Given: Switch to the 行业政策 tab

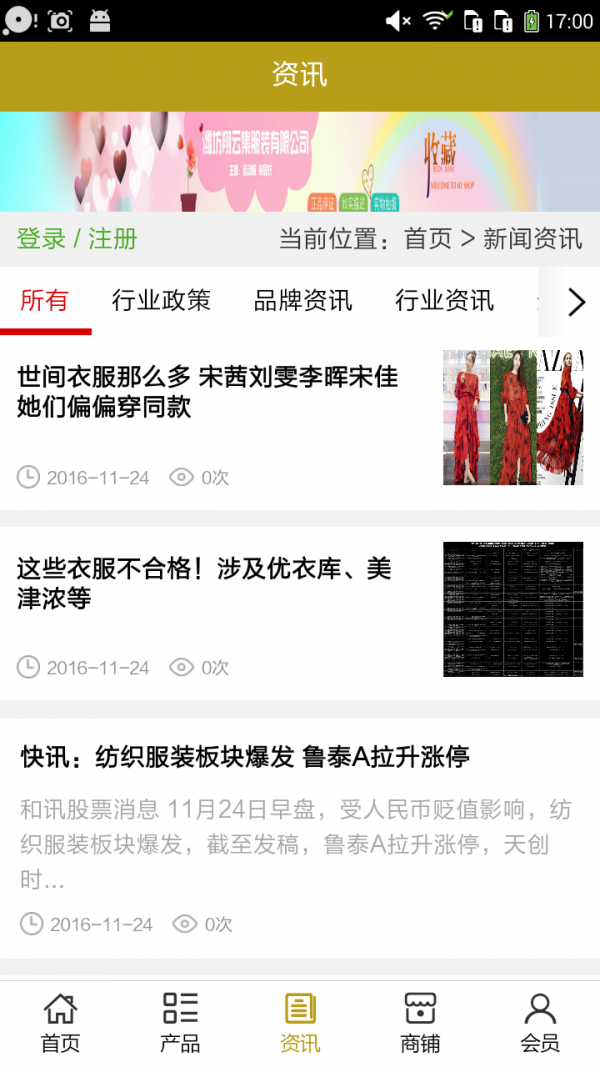Looking at the screenshot, I should coord(161,301).
